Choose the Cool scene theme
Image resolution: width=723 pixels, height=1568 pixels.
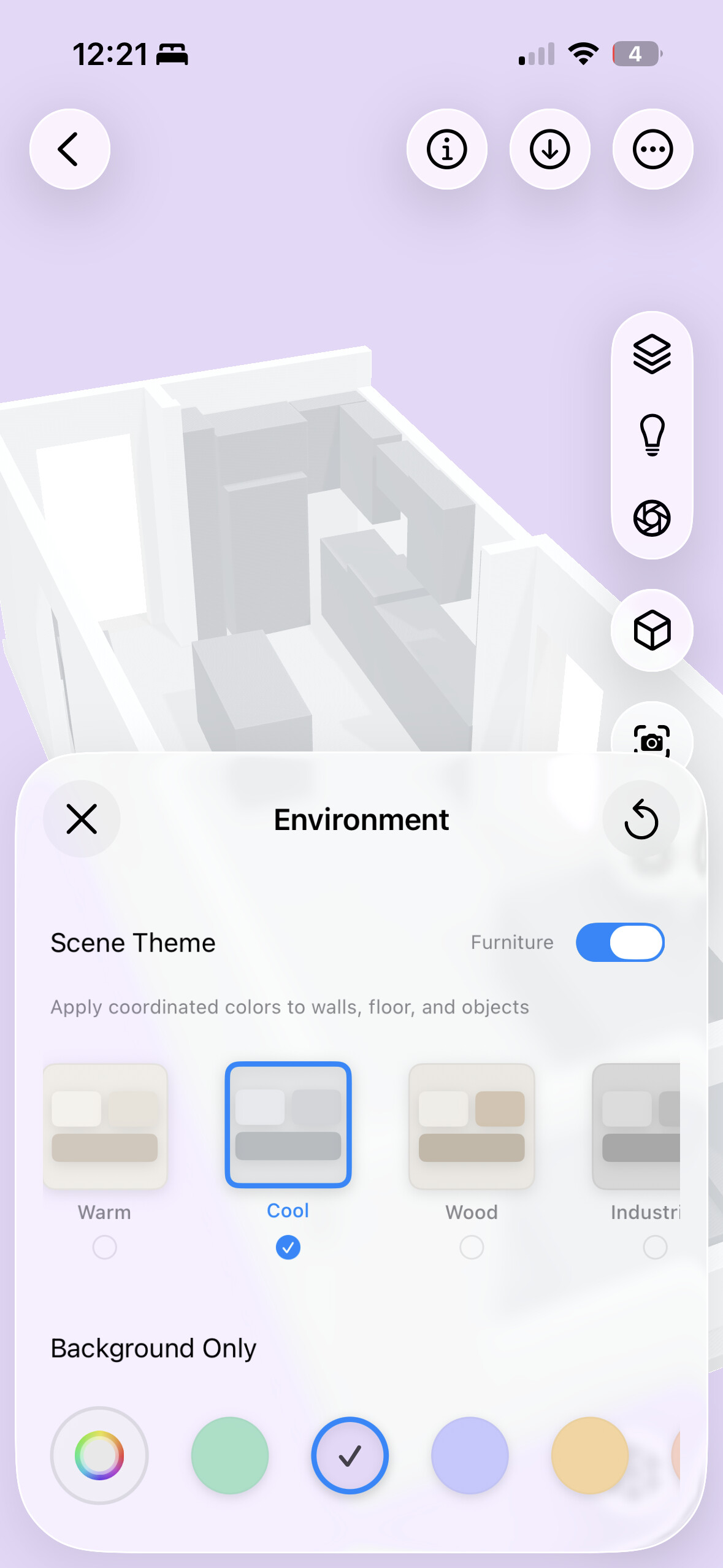click(288, 1125)
